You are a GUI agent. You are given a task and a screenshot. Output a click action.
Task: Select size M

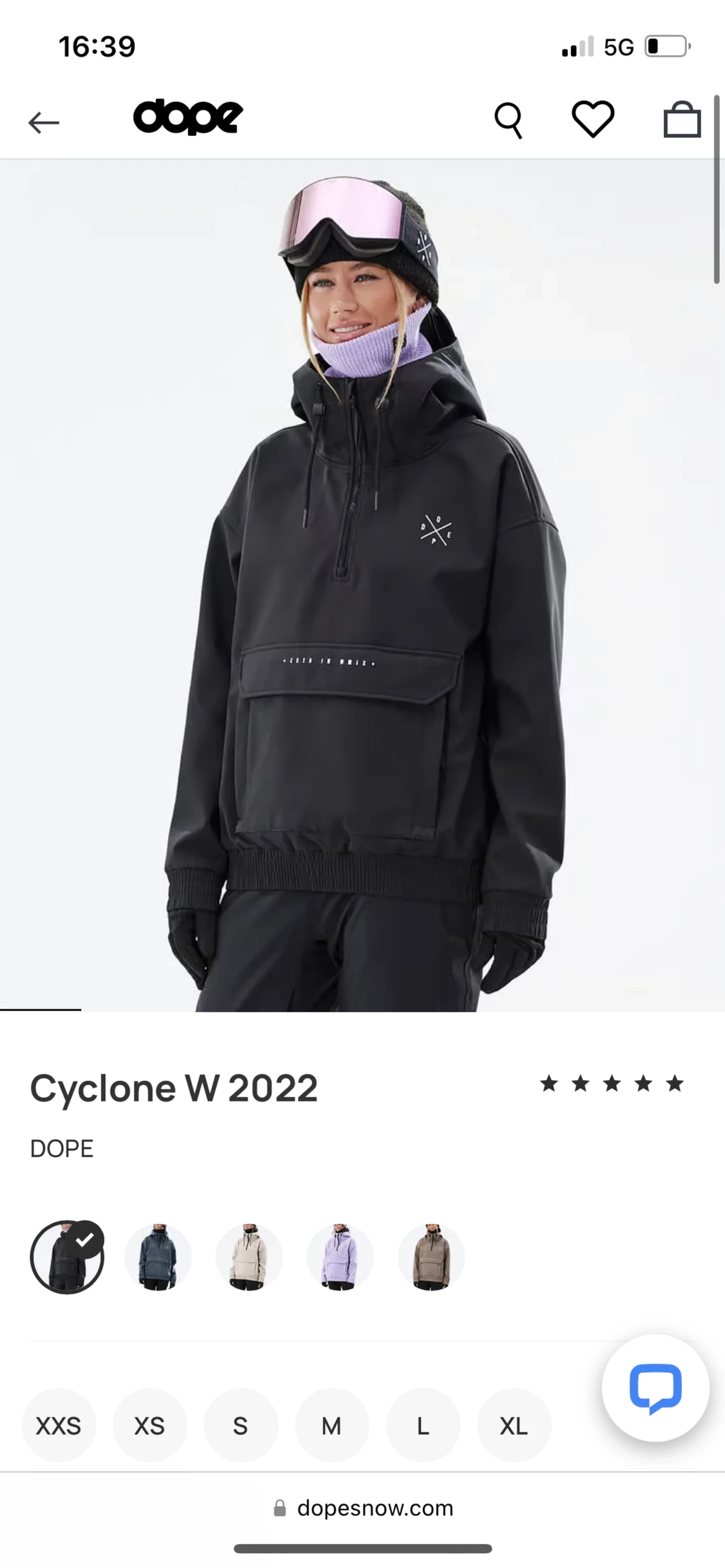coord(331,1426)
